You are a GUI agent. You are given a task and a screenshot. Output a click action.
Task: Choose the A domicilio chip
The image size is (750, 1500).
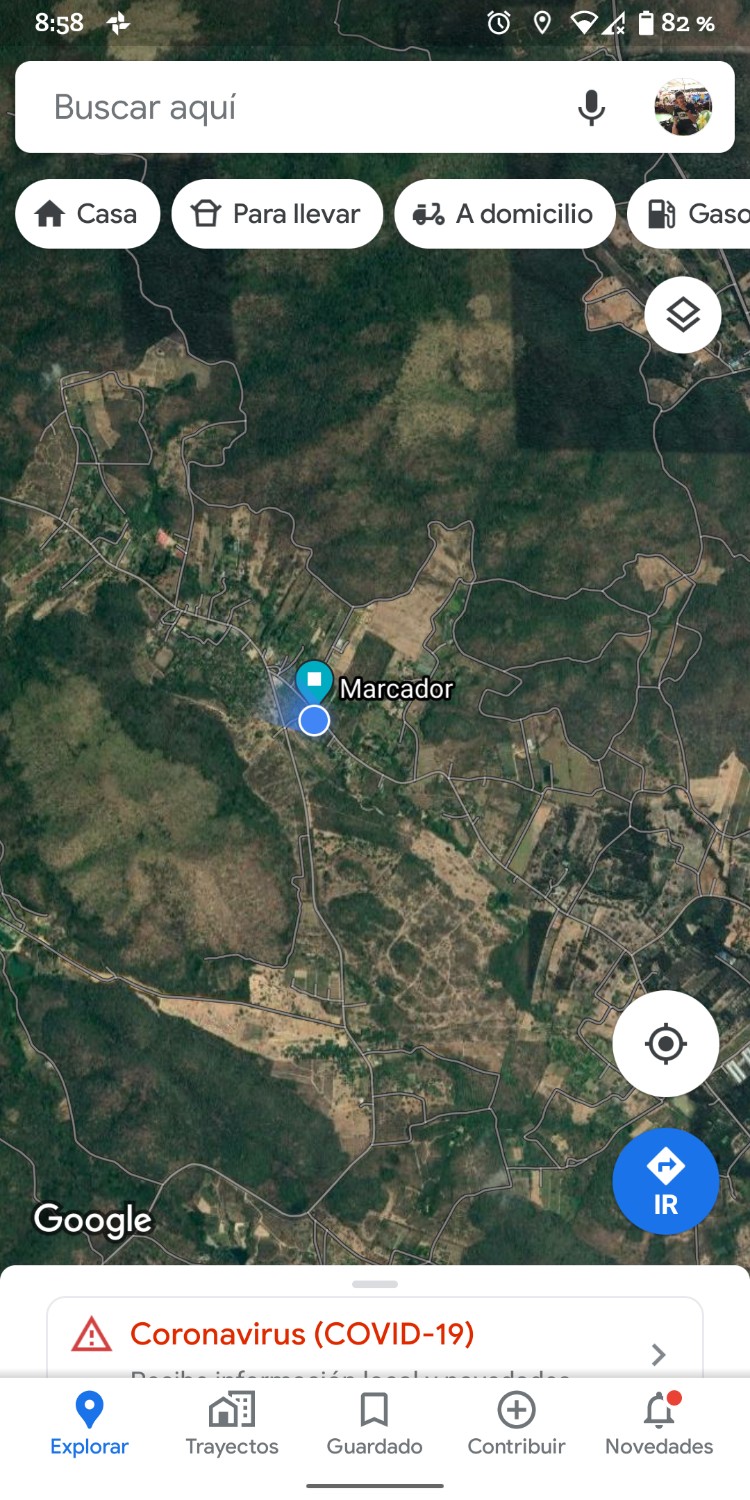coord(504,214)
